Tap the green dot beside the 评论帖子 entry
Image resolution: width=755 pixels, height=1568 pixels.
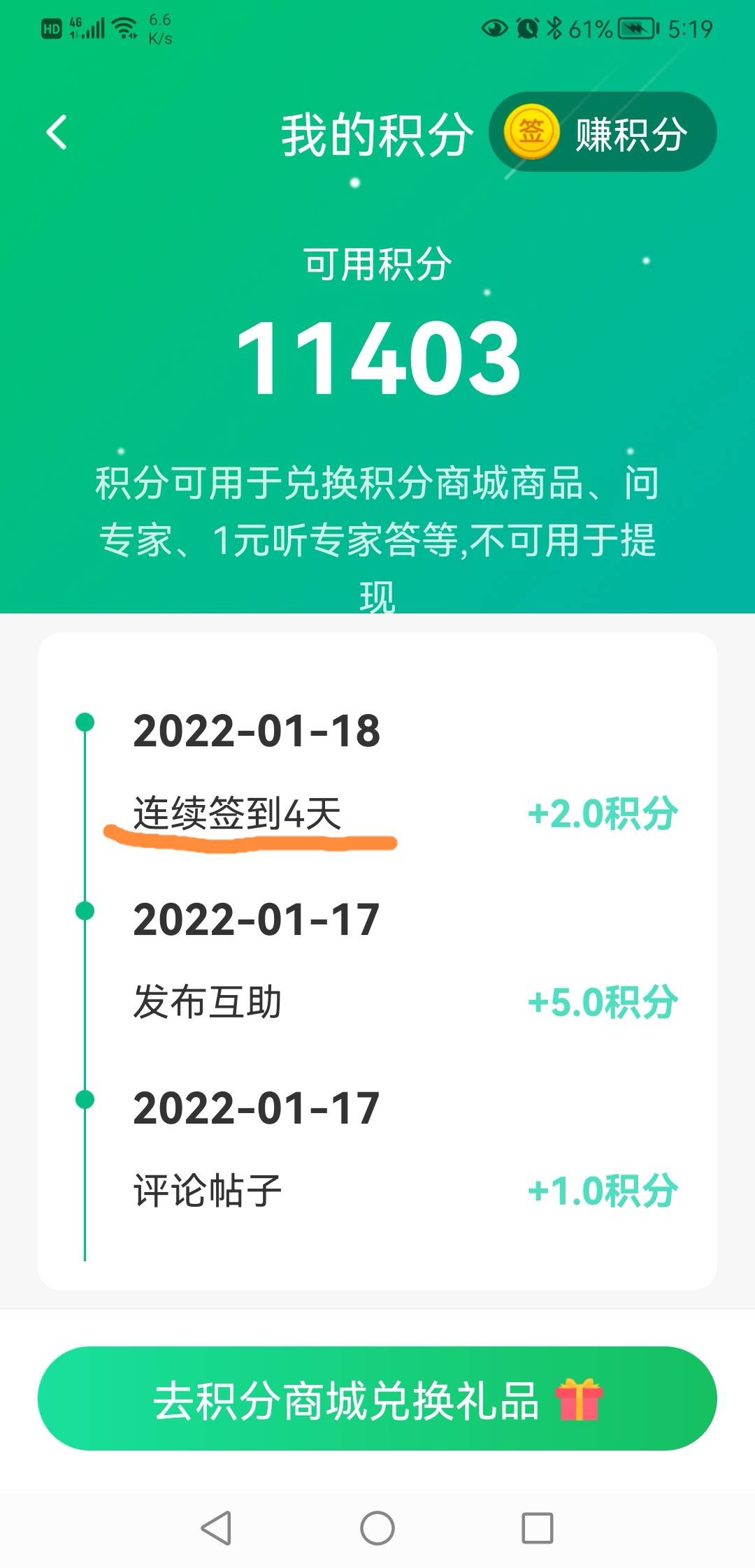85,1098
